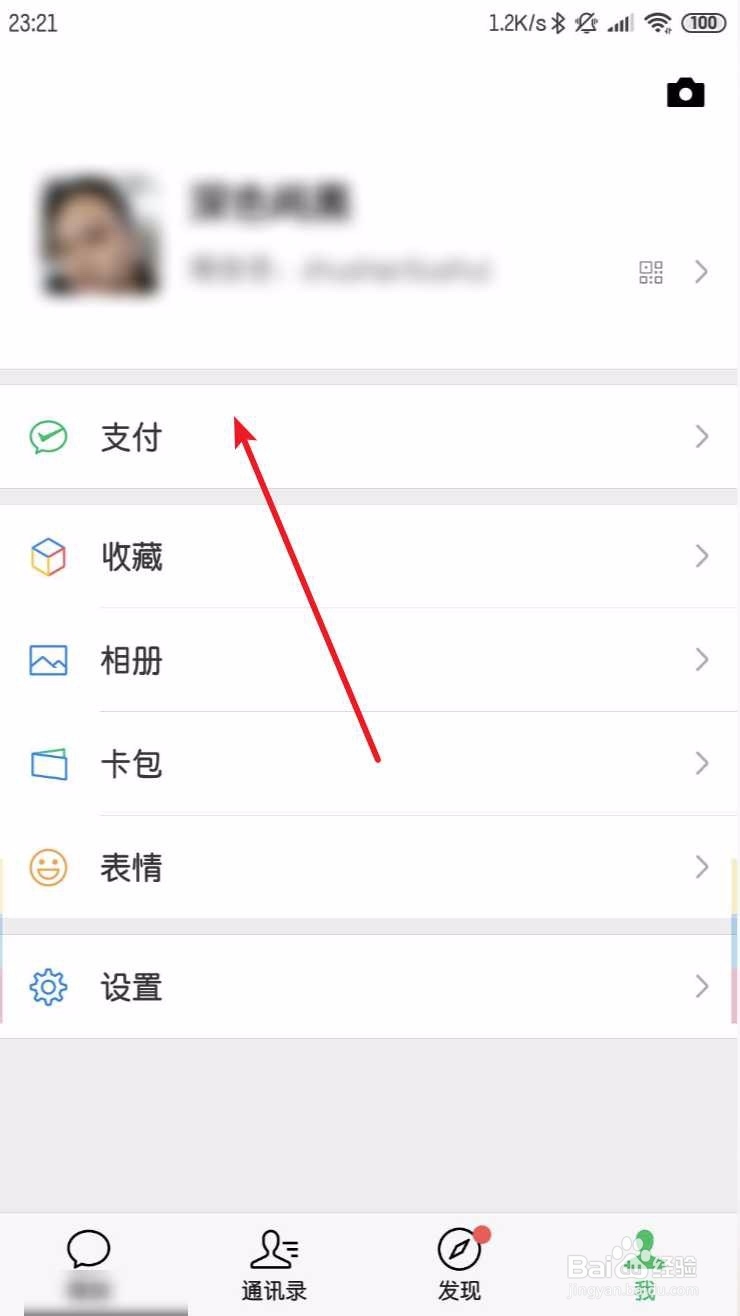Open 卡包 using its row arrow

point(702,763)
